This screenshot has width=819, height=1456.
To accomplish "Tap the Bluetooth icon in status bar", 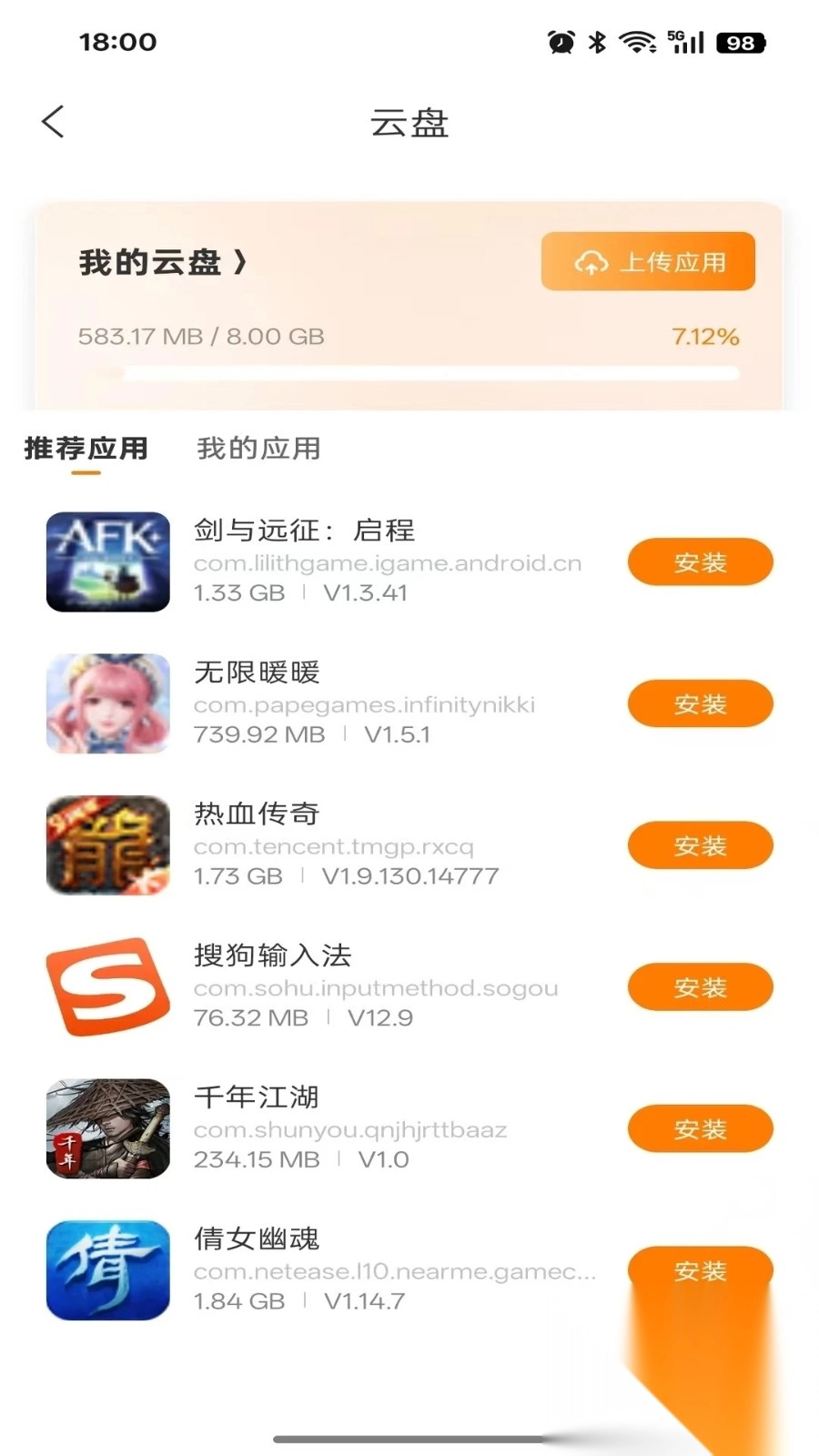I will coord(597,41).
